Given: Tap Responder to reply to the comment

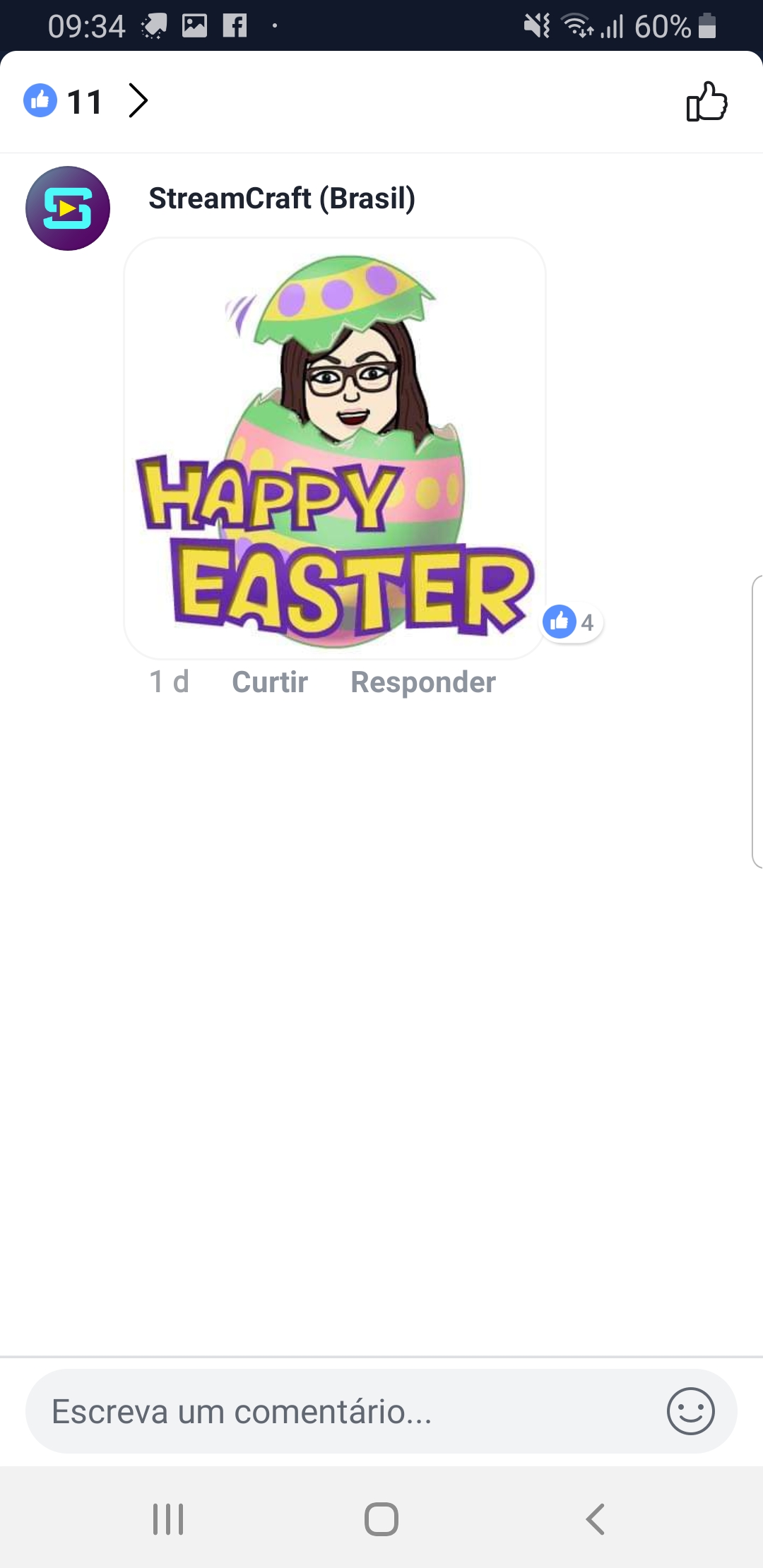Looking at the screenshot, I should 423,682.
